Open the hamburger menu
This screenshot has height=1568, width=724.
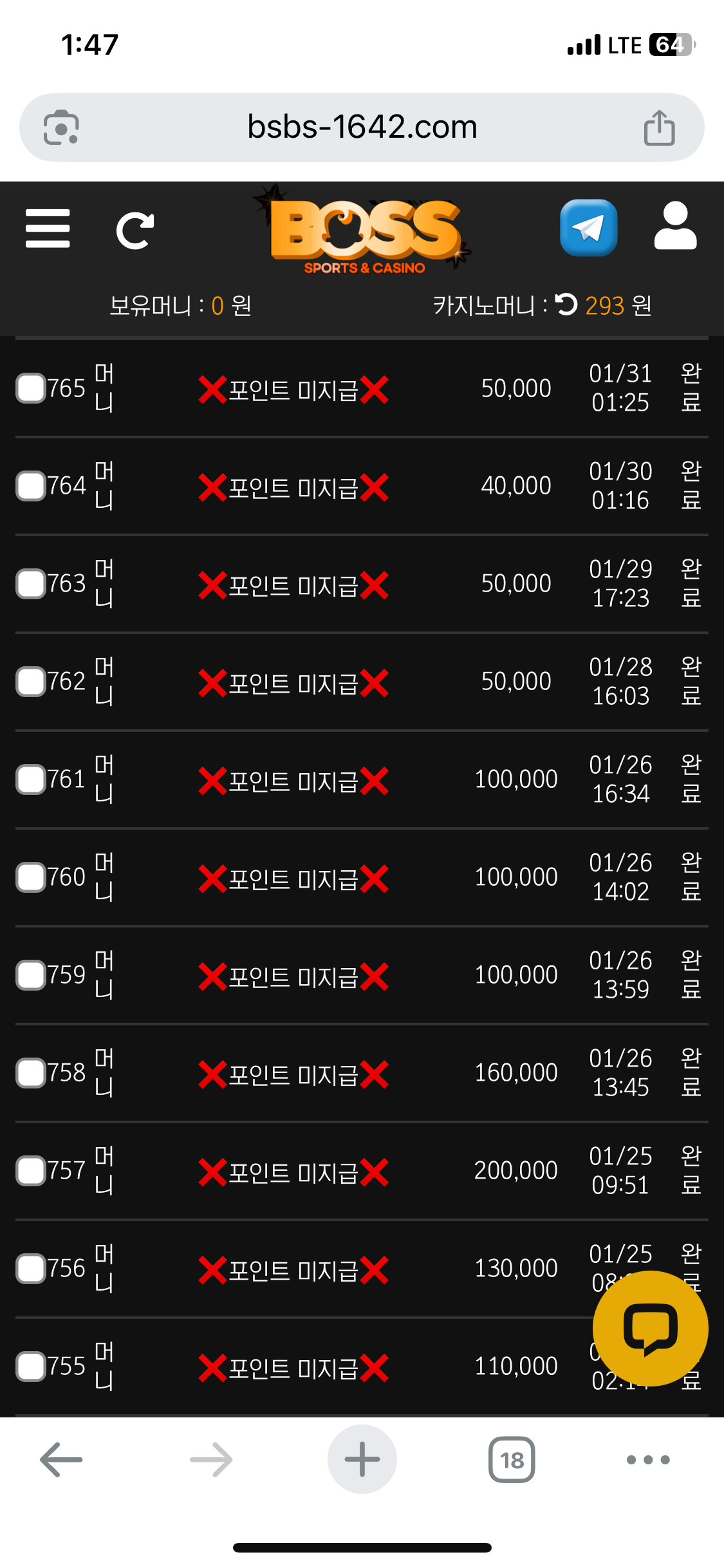point(48,229)
